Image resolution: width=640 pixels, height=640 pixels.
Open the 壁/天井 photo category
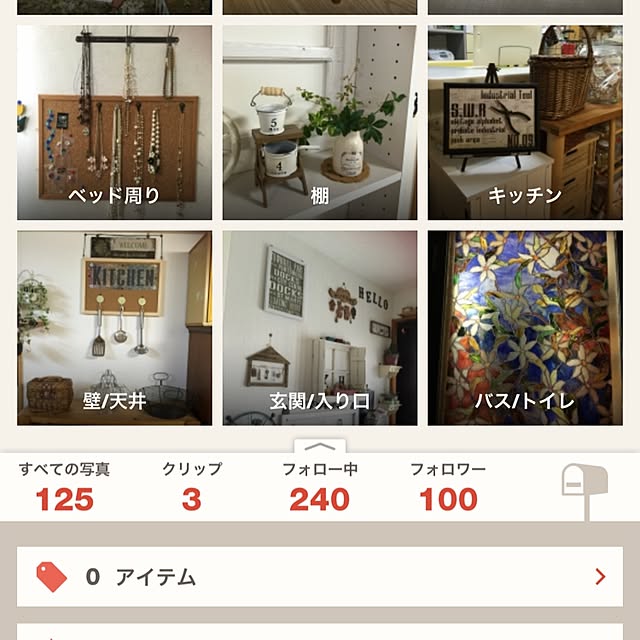click(114, 328)
